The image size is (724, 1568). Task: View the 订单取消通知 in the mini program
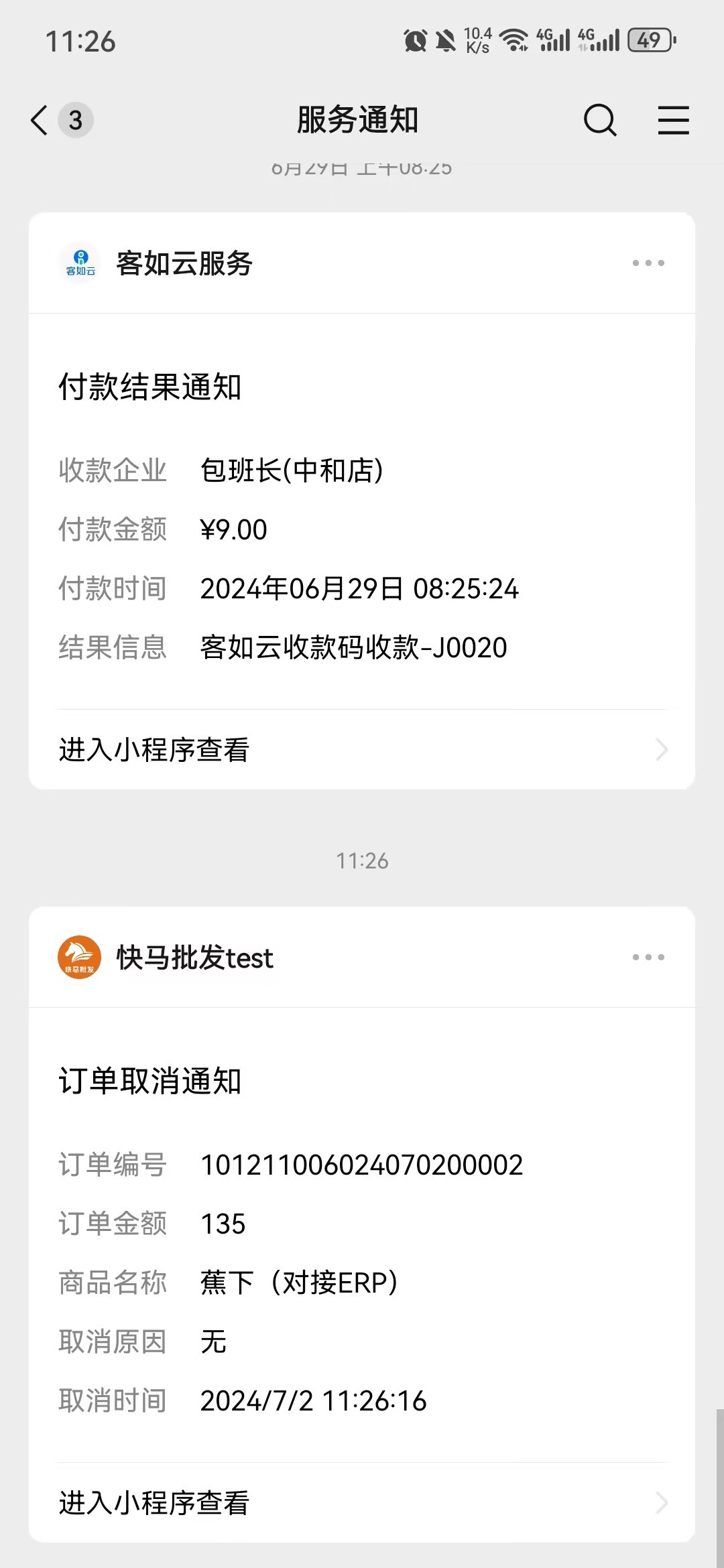click(362, 1503)
